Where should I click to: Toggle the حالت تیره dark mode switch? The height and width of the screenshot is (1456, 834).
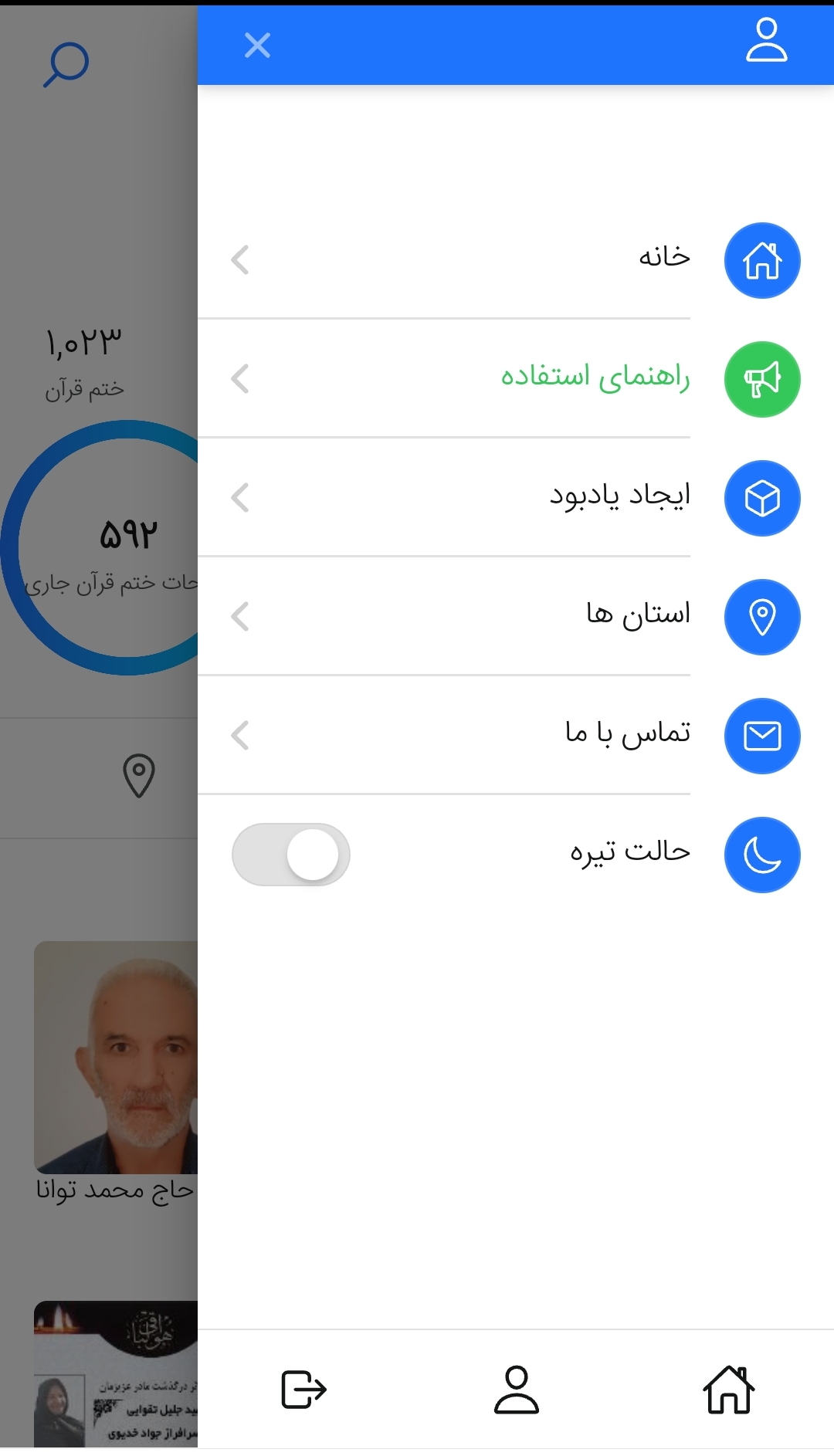[291, 855]
